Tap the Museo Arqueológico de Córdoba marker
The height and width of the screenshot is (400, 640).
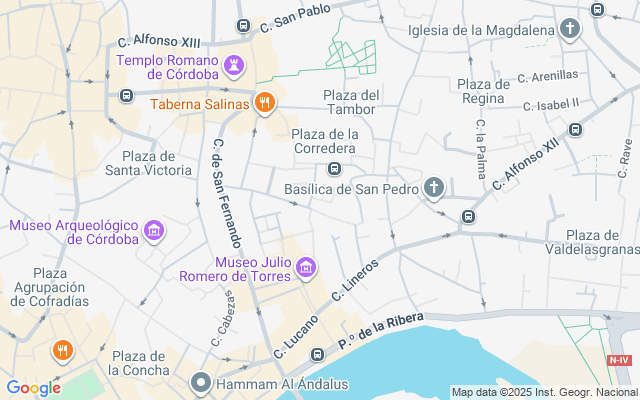(155, 232)
